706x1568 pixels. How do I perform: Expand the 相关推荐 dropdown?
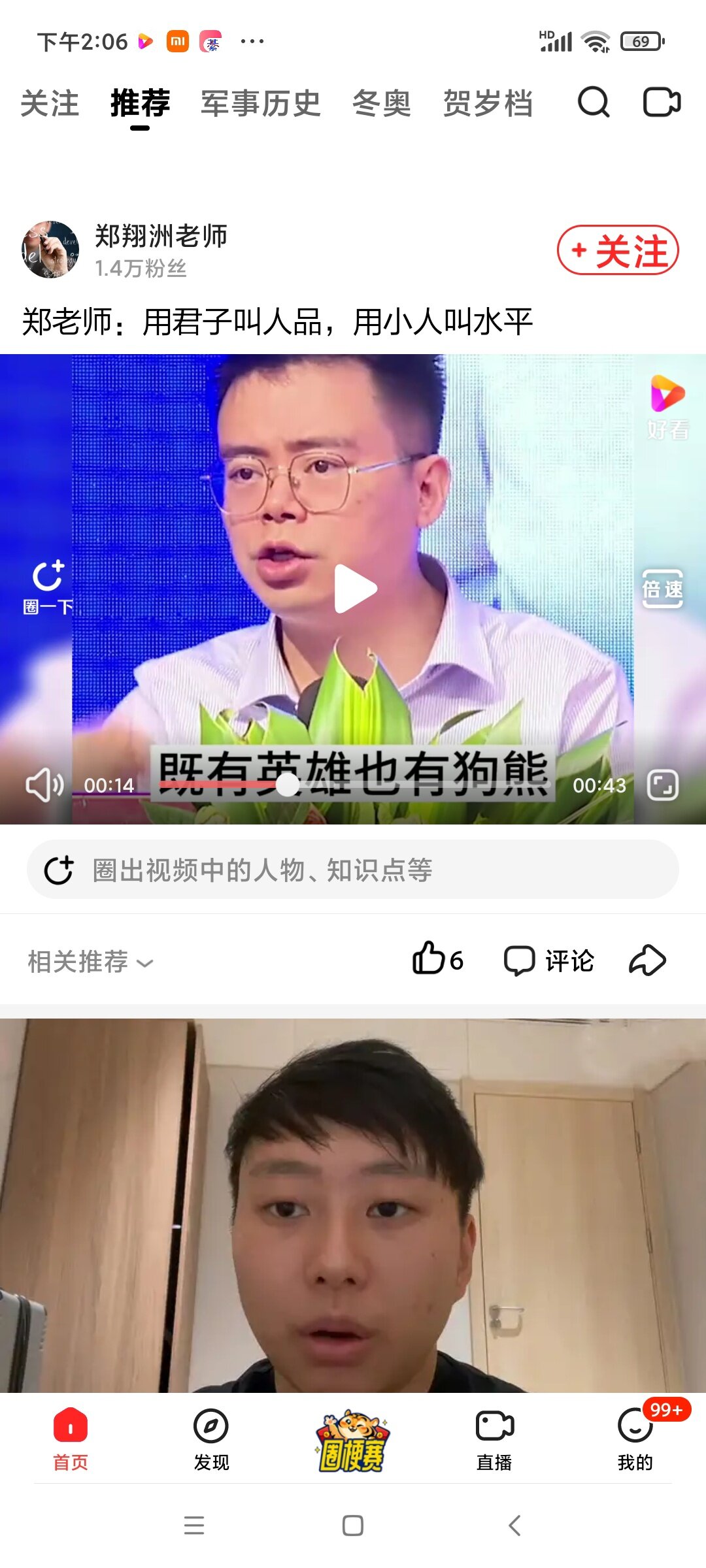point(90,962)
